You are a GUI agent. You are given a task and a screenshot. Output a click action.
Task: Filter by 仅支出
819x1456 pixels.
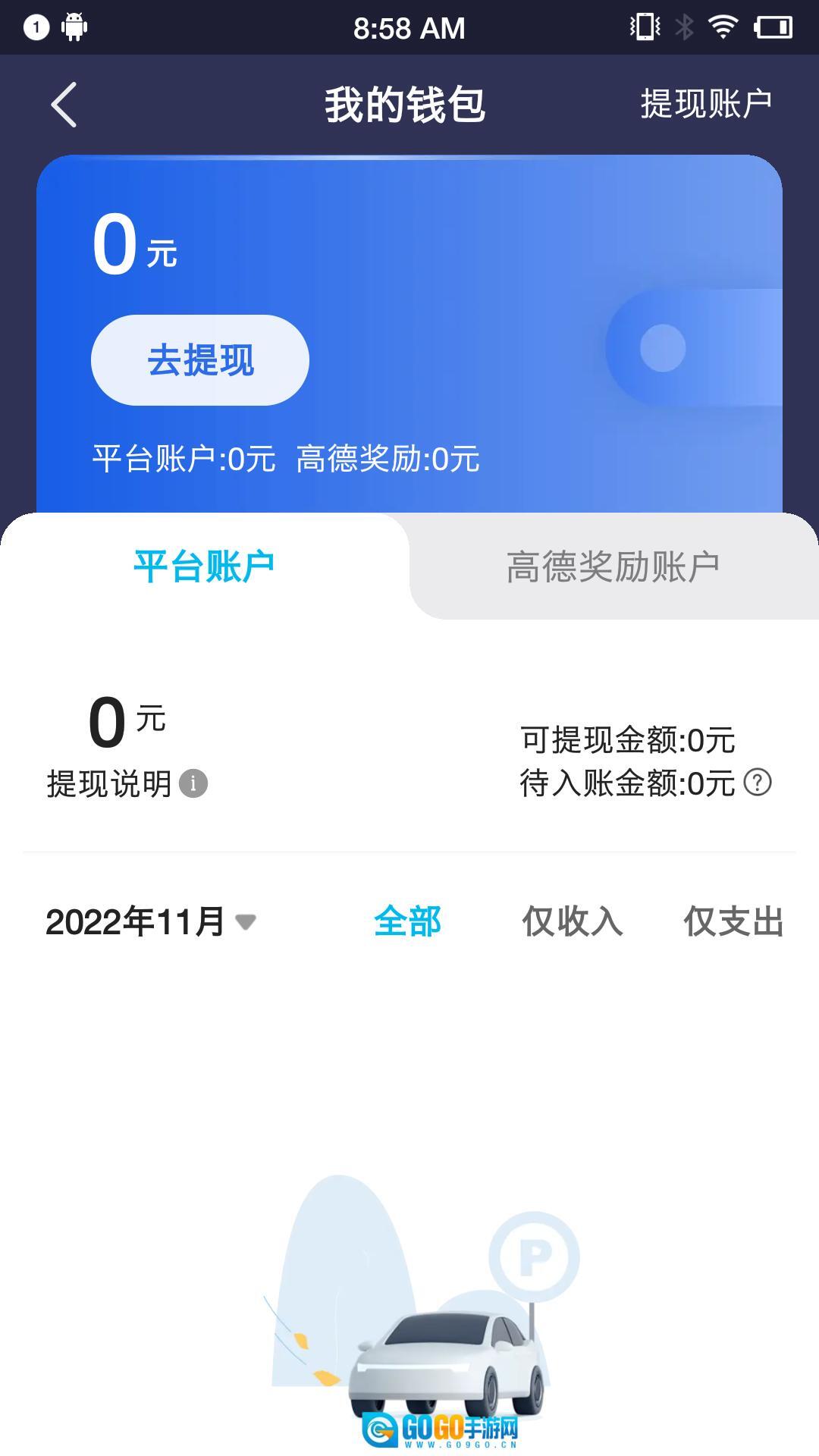tap(733, 922)
